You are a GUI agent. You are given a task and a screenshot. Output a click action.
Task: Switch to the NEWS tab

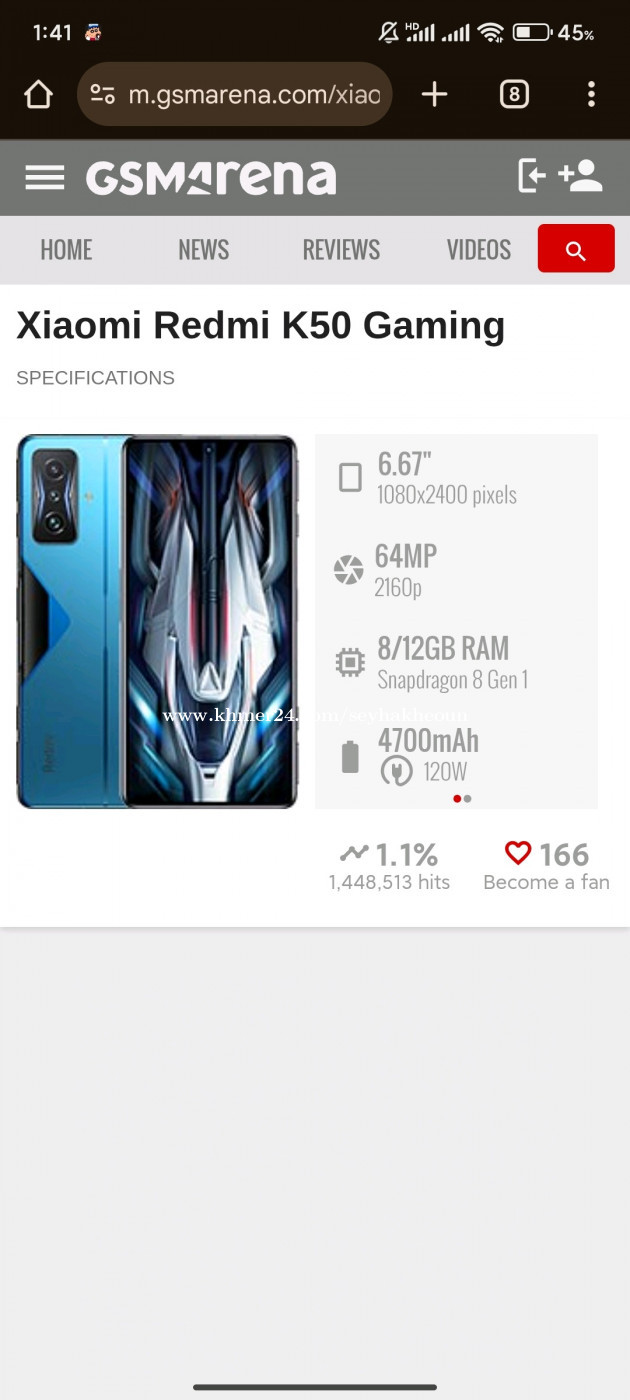point(203,249)
